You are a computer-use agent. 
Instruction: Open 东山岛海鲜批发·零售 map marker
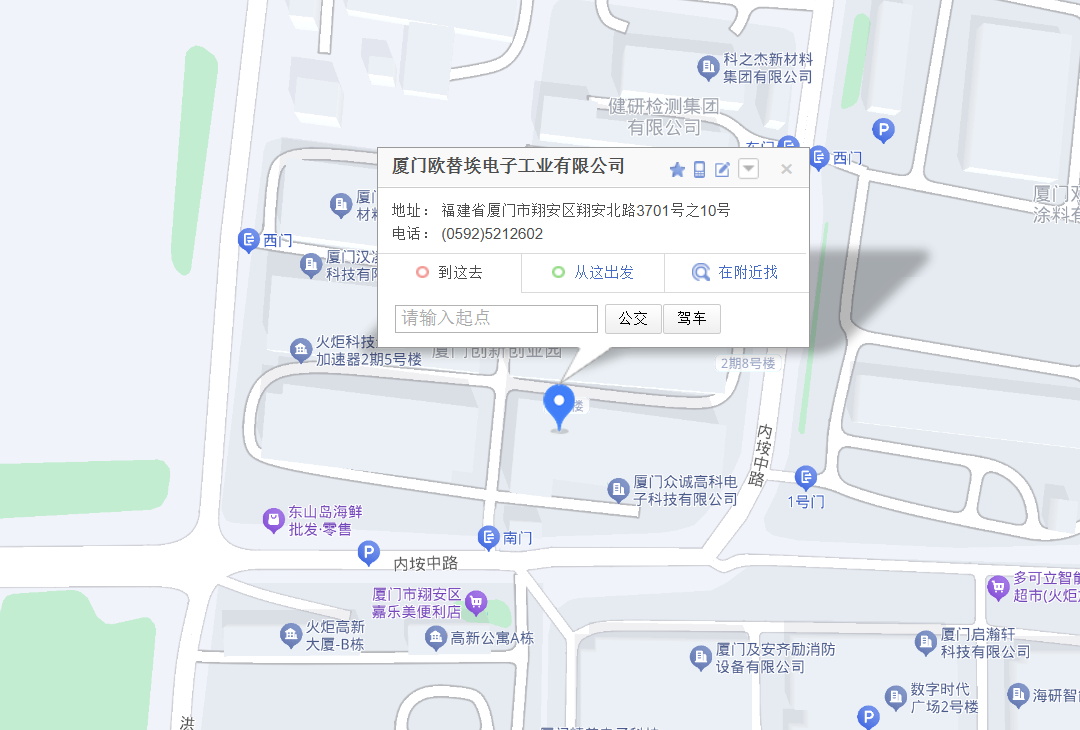pyautogui.click(x=273, y=519)
